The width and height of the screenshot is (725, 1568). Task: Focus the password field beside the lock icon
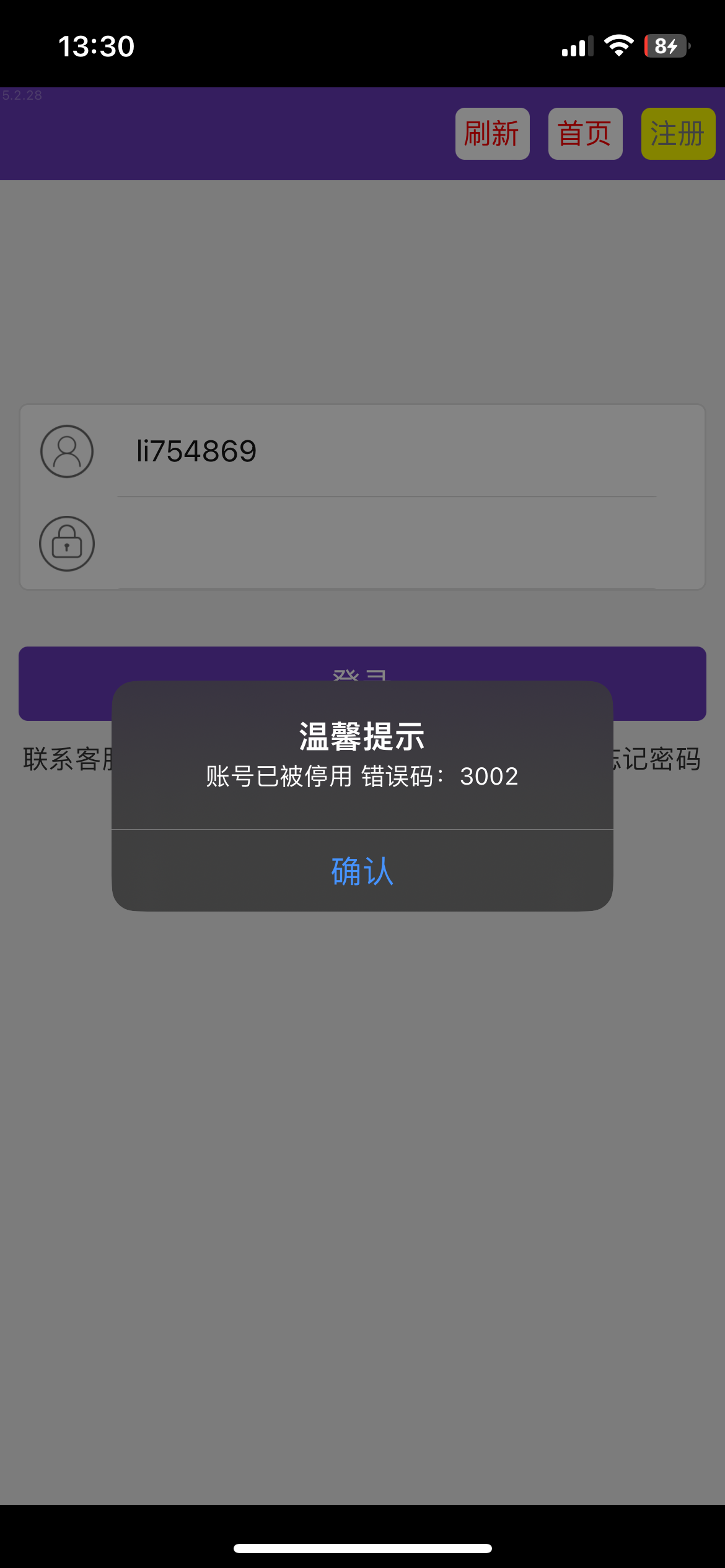387,543
